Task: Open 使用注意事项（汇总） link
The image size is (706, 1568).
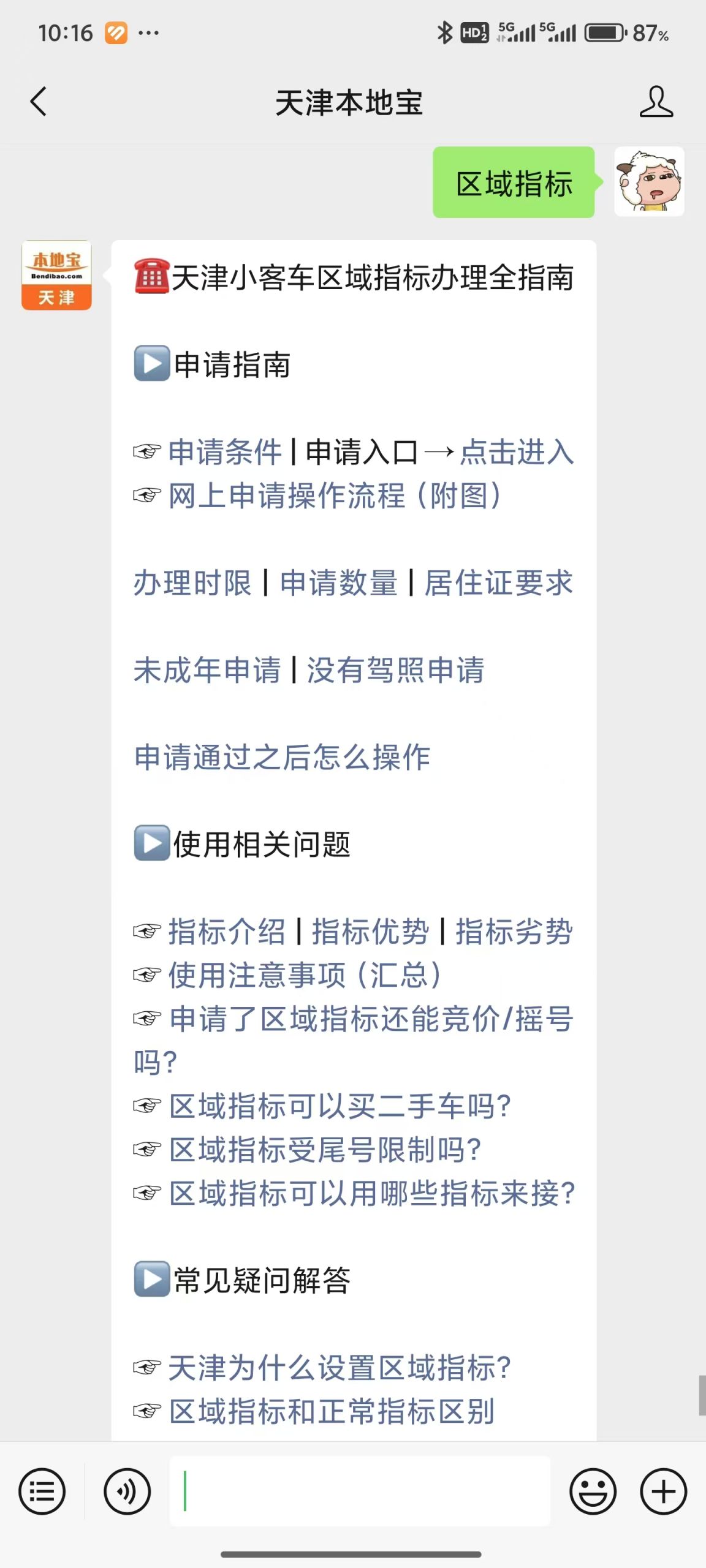Action: tap(305, 975)
